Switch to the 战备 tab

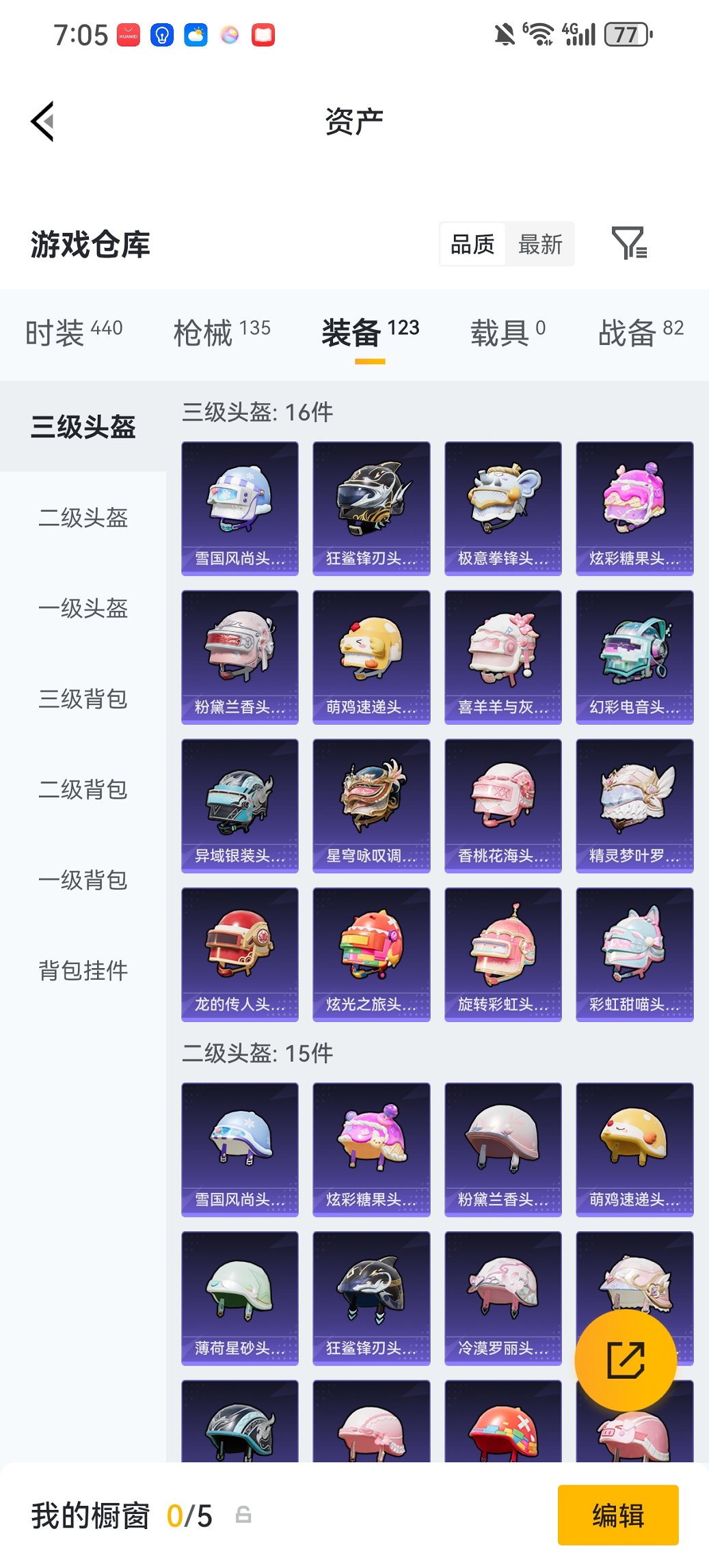pos(640,333)
